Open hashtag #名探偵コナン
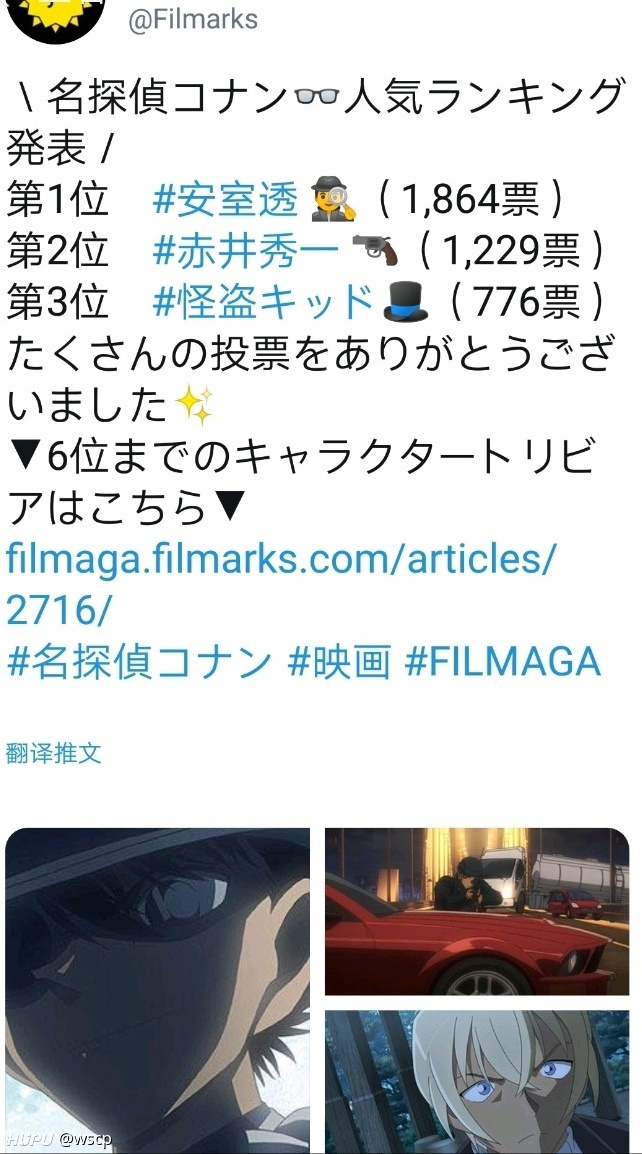This screenshot has height=1154, width=642. (140, 661)
